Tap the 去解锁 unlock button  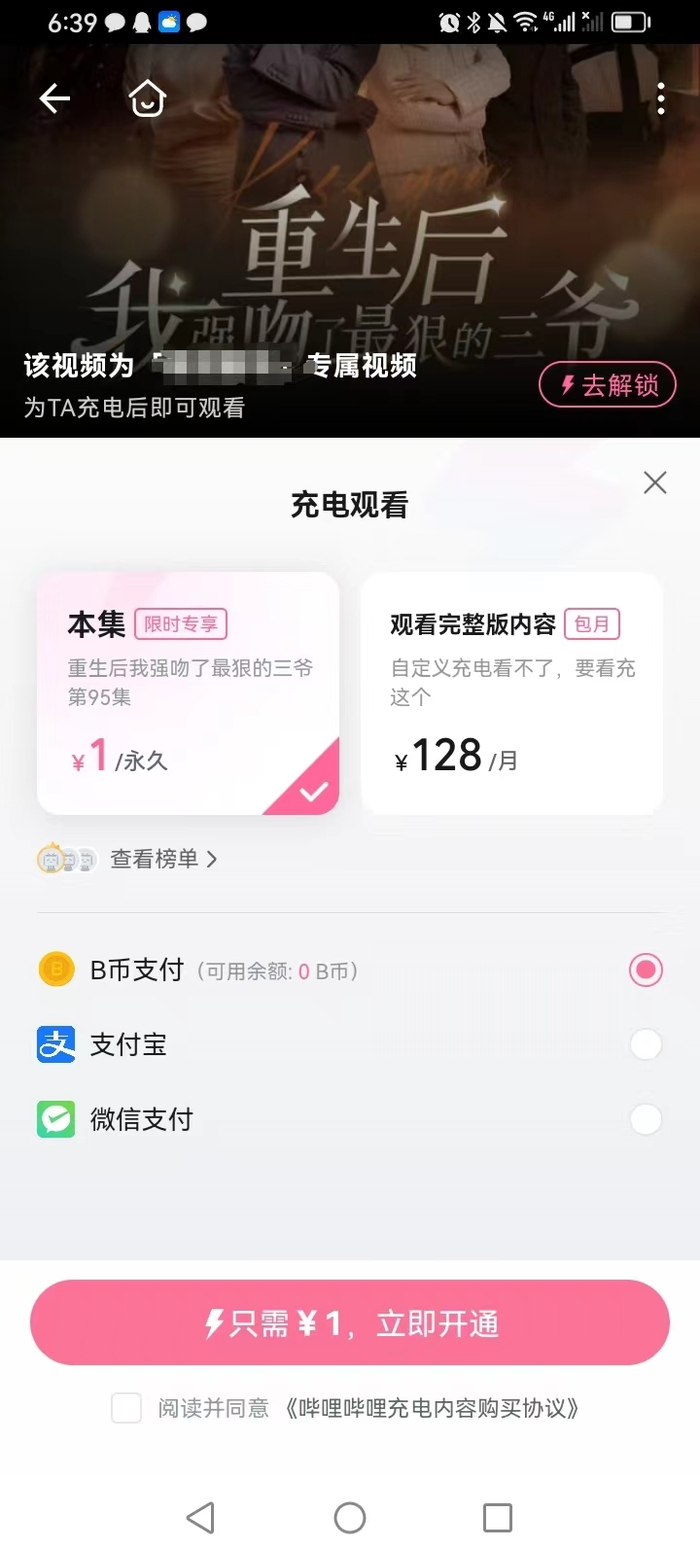(x=607, y=385)
